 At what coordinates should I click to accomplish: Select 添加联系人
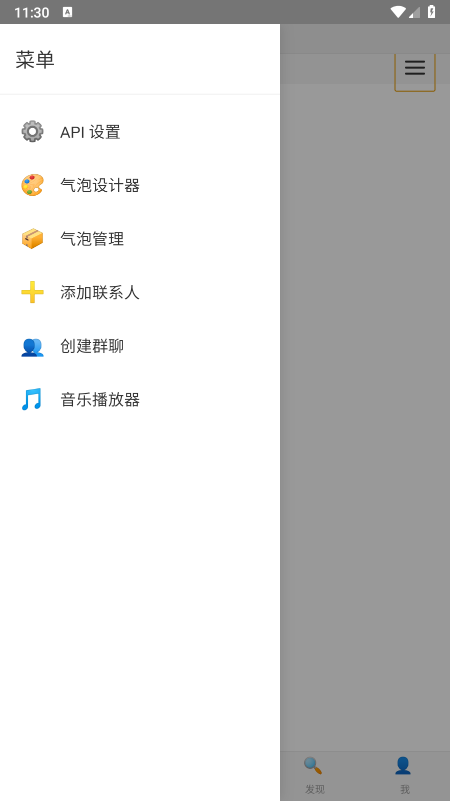140,292
